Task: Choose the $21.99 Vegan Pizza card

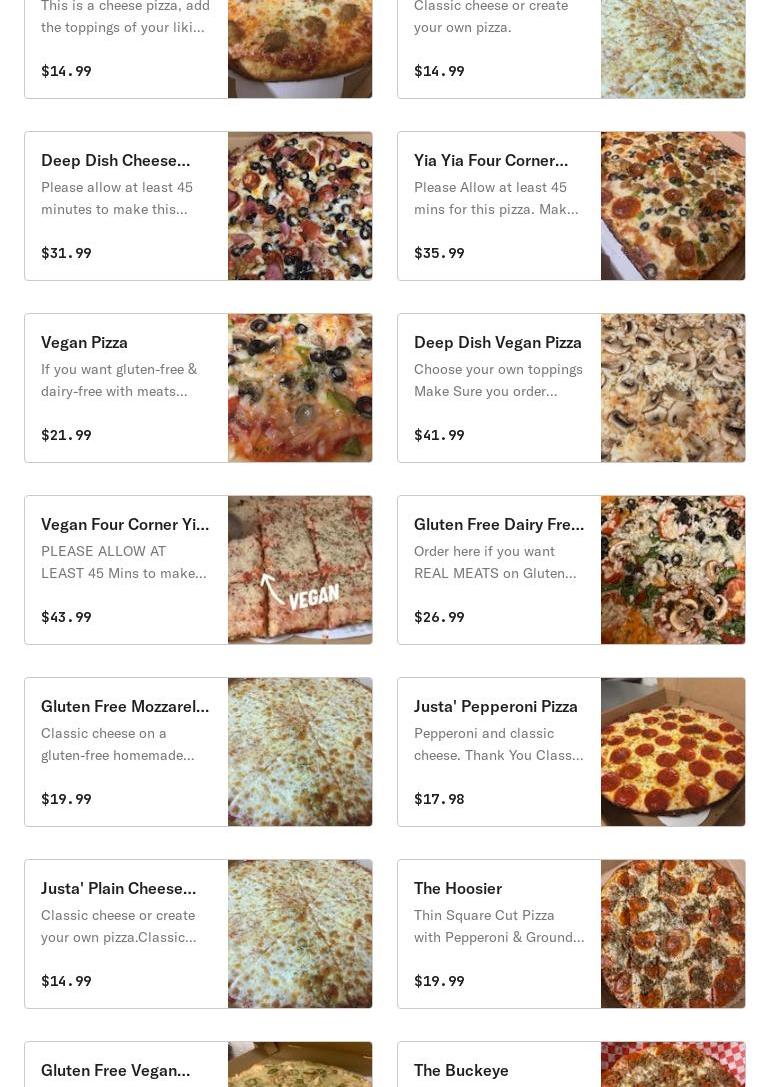Action: 198,388
